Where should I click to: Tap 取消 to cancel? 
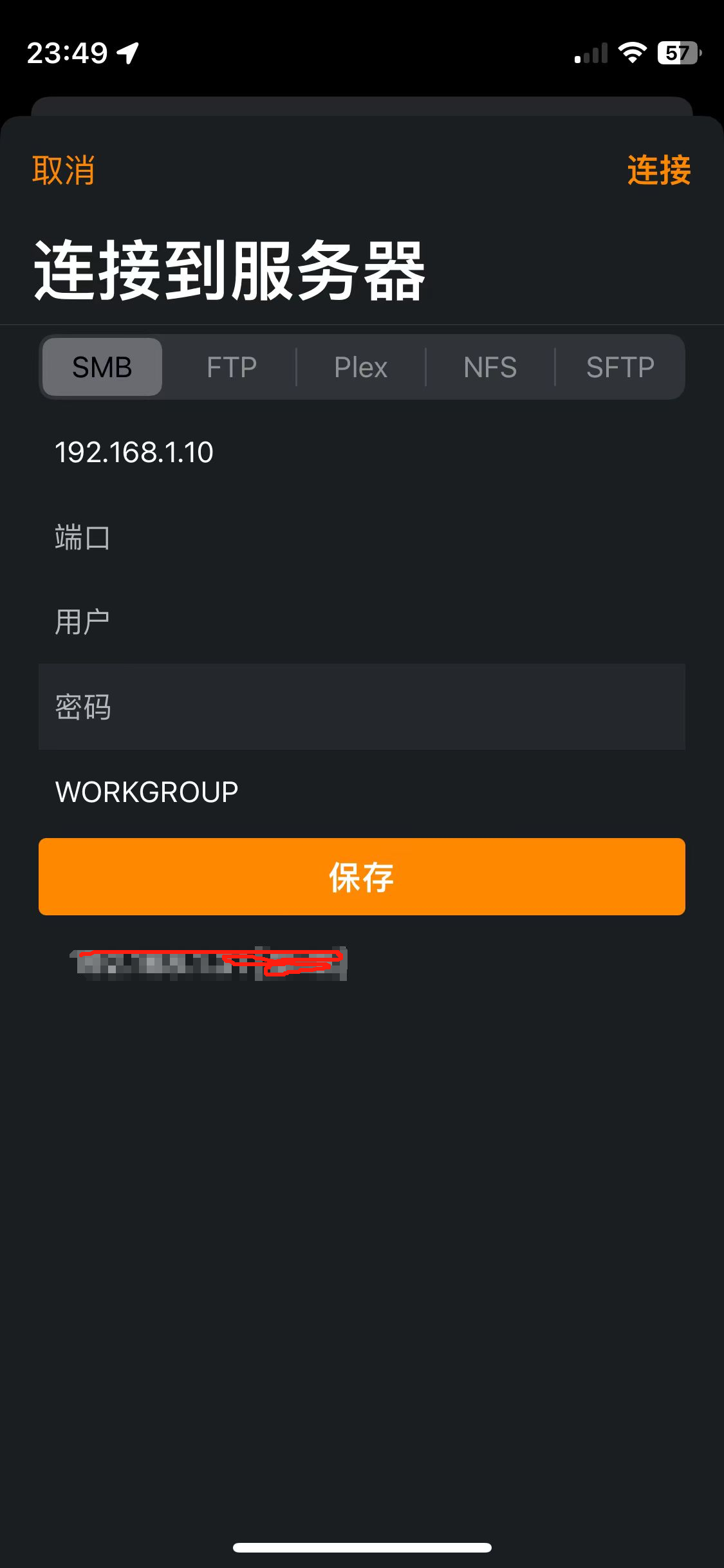pos(64,171)
